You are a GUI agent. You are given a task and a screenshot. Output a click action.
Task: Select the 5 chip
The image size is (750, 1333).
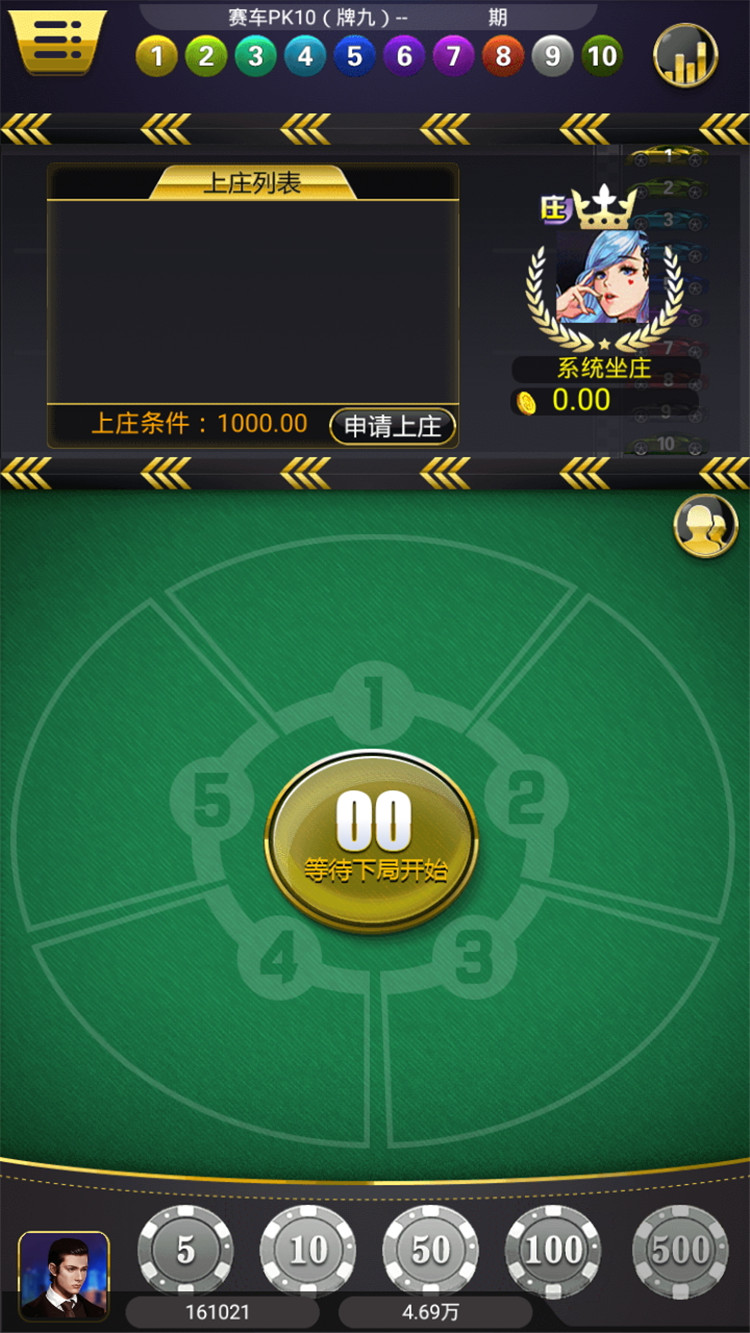185,1249
